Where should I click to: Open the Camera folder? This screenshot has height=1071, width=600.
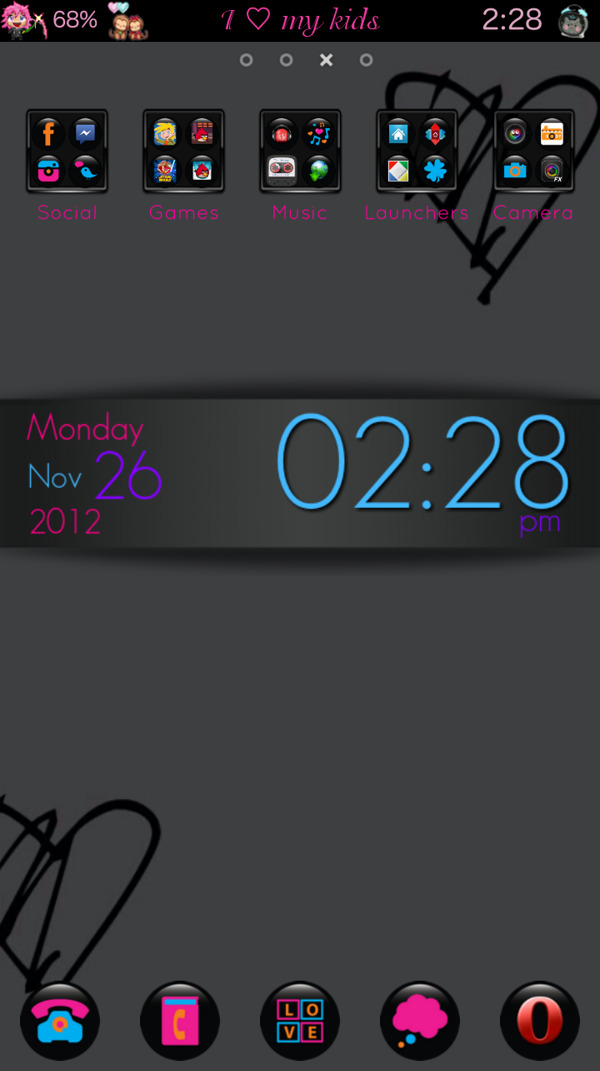tap(533, 152)
